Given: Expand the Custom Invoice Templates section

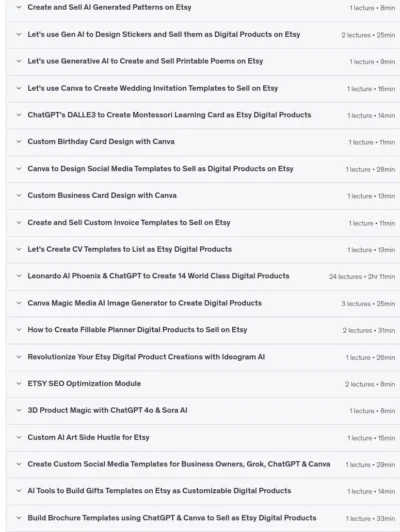Looking at the screenshot, I should [203, 223].
